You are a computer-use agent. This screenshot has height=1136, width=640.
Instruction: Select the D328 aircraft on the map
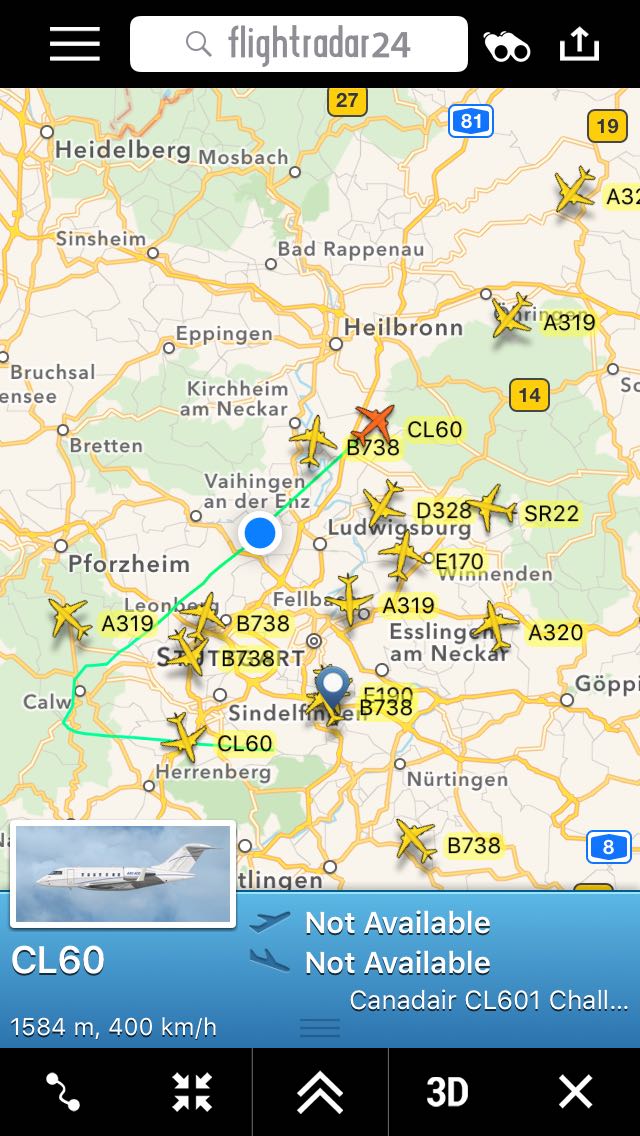383,504
